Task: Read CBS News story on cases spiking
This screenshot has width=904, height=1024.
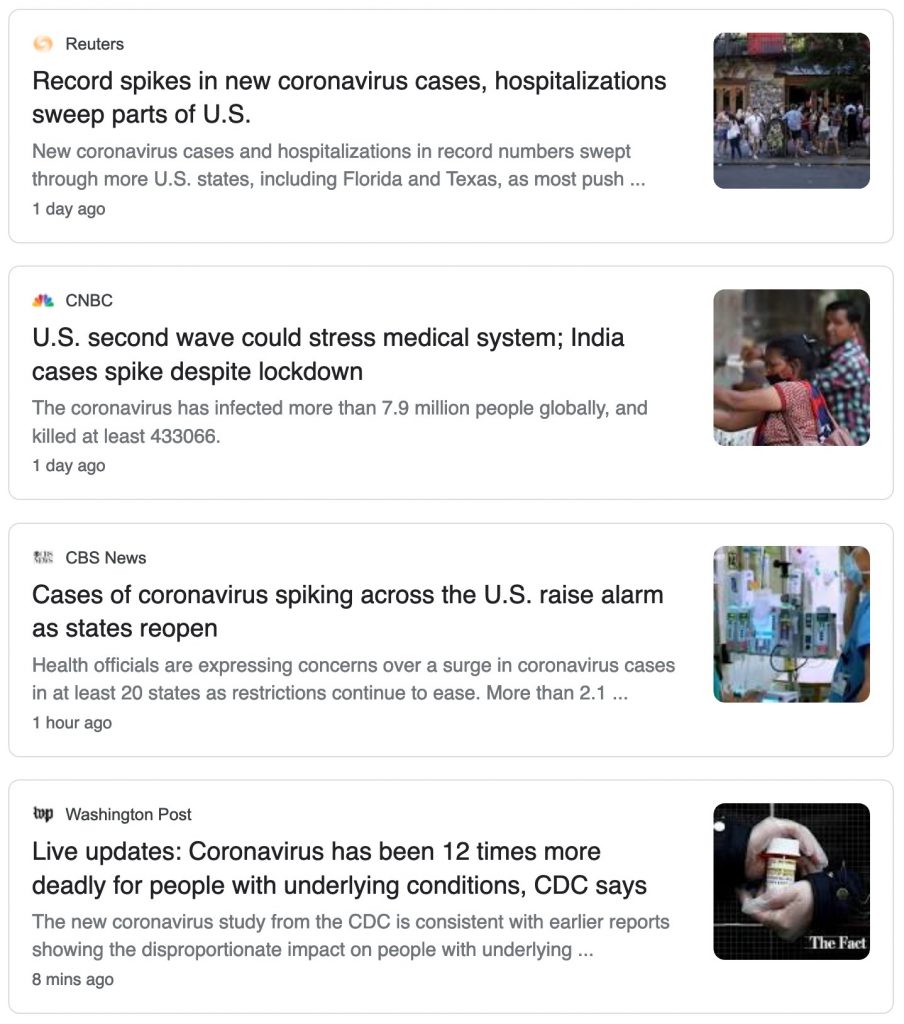Action: 347,611
